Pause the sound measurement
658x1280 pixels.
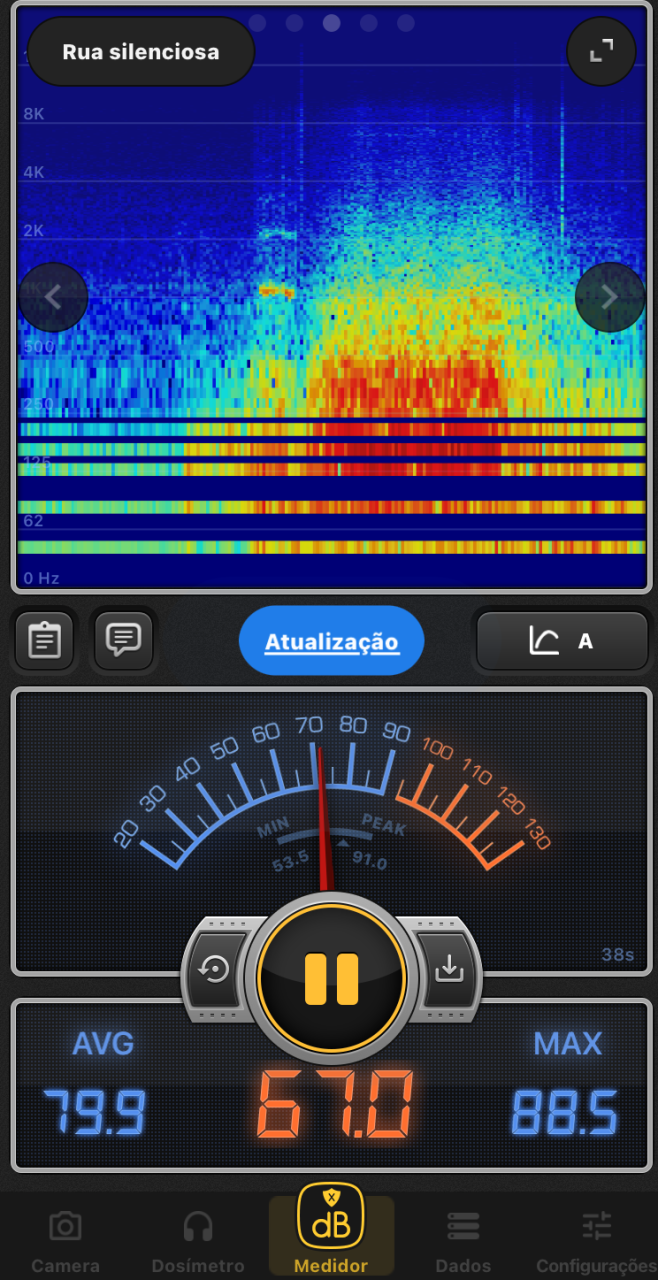coord(331,977)
